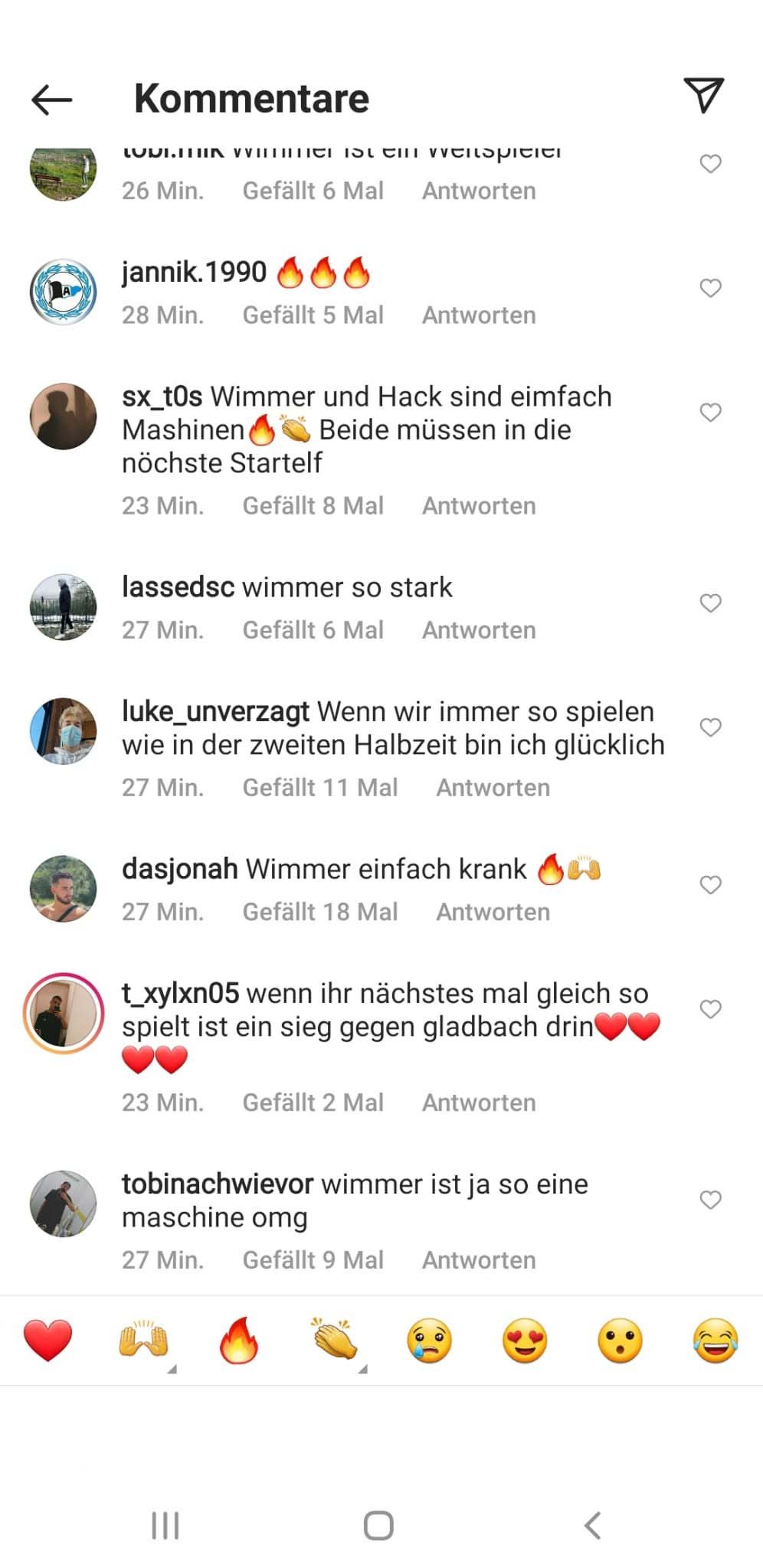Image resolution: width=763 pixels, height=1568 pixels.
Task: Insert the red heart emoji reaction
Action: [47, 1341]
